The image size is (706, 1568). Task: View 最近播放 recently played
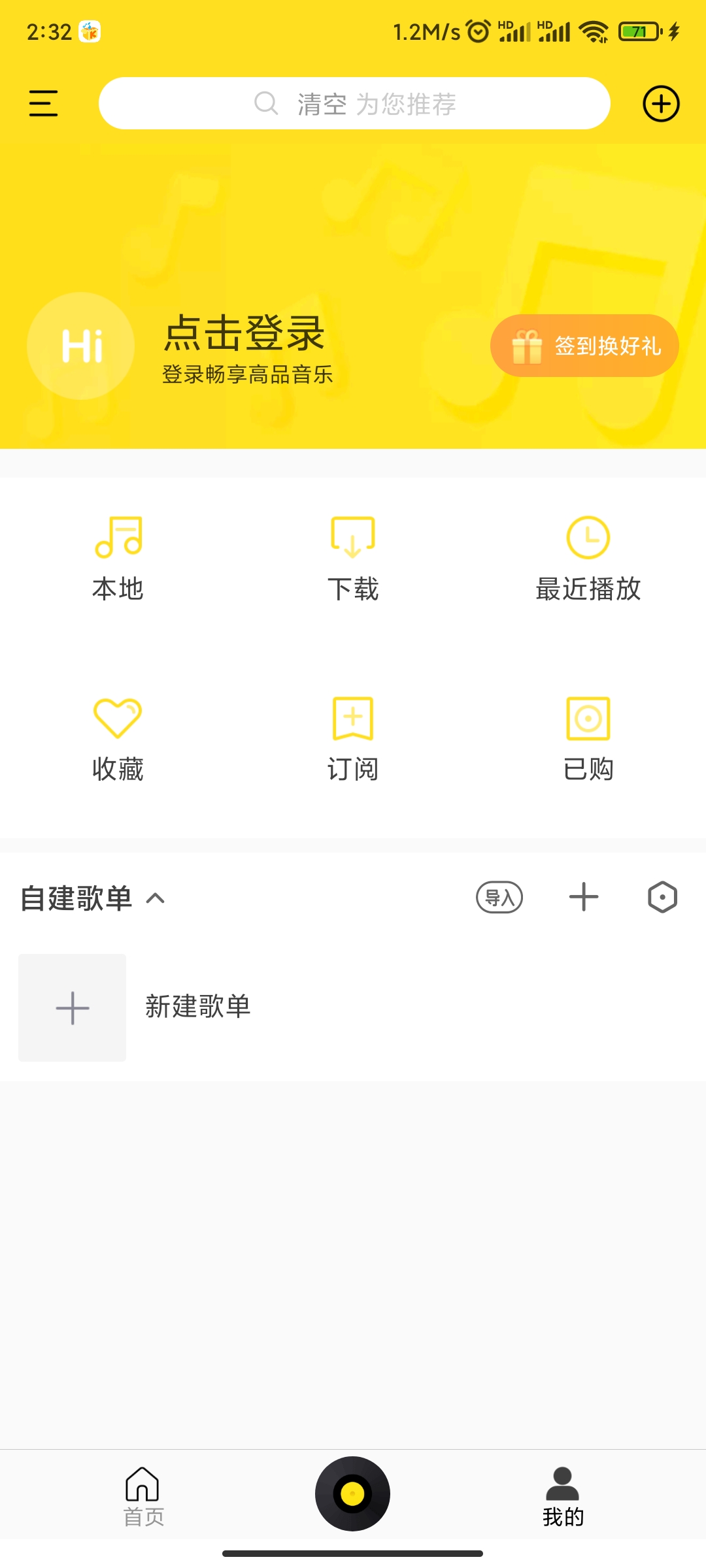(x=588, y=559)
